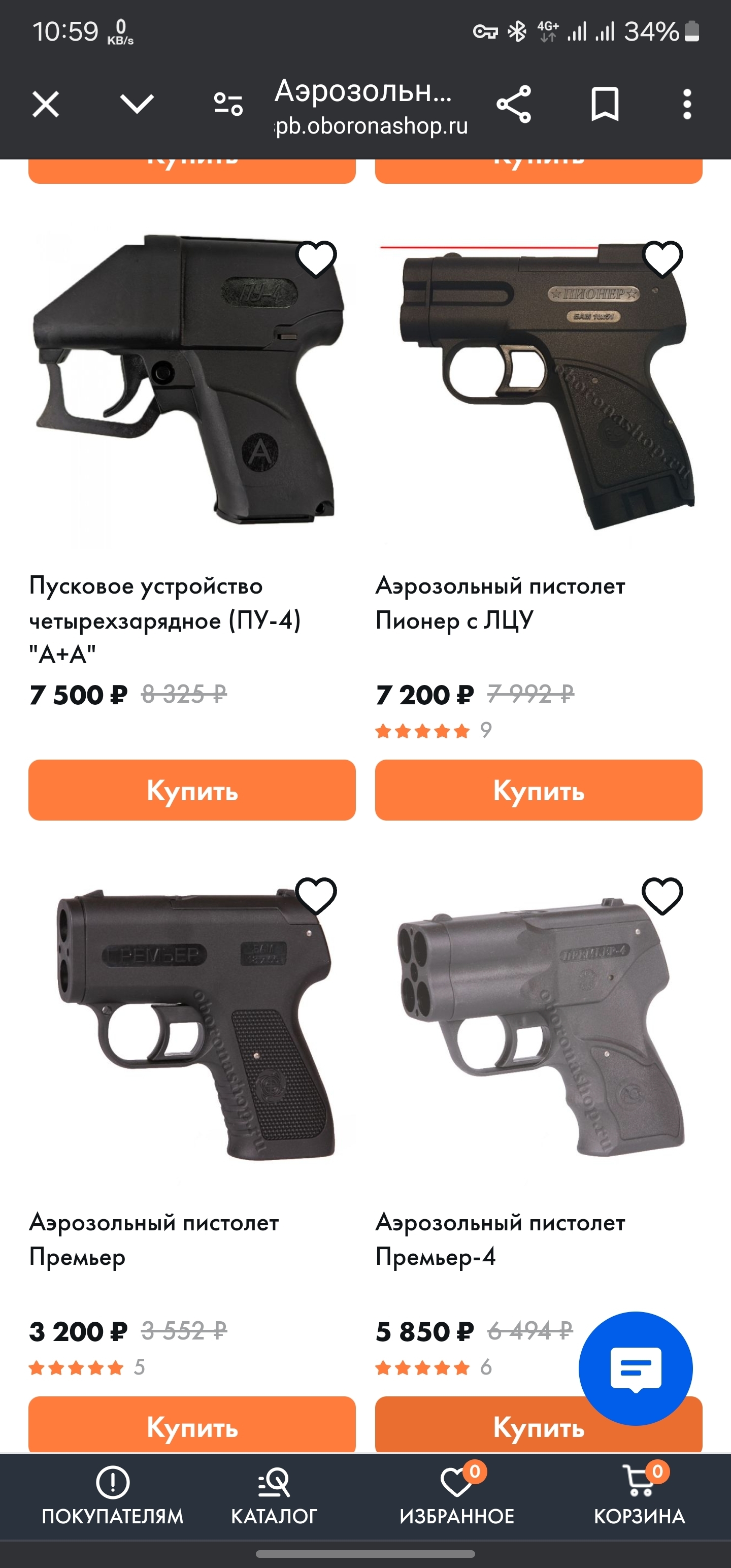Open the browser overflow menu
The height and width of the screenshot is (1568, 731).
(687, 104)
